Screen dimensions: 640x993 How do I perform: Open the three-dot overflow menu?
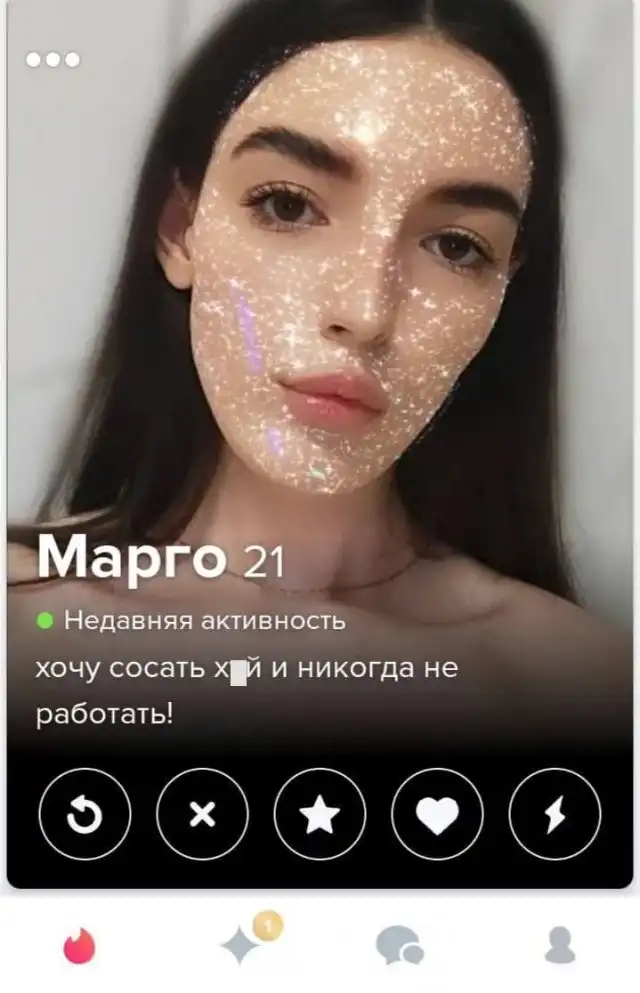pyautogui.click(x=53, y=59)
